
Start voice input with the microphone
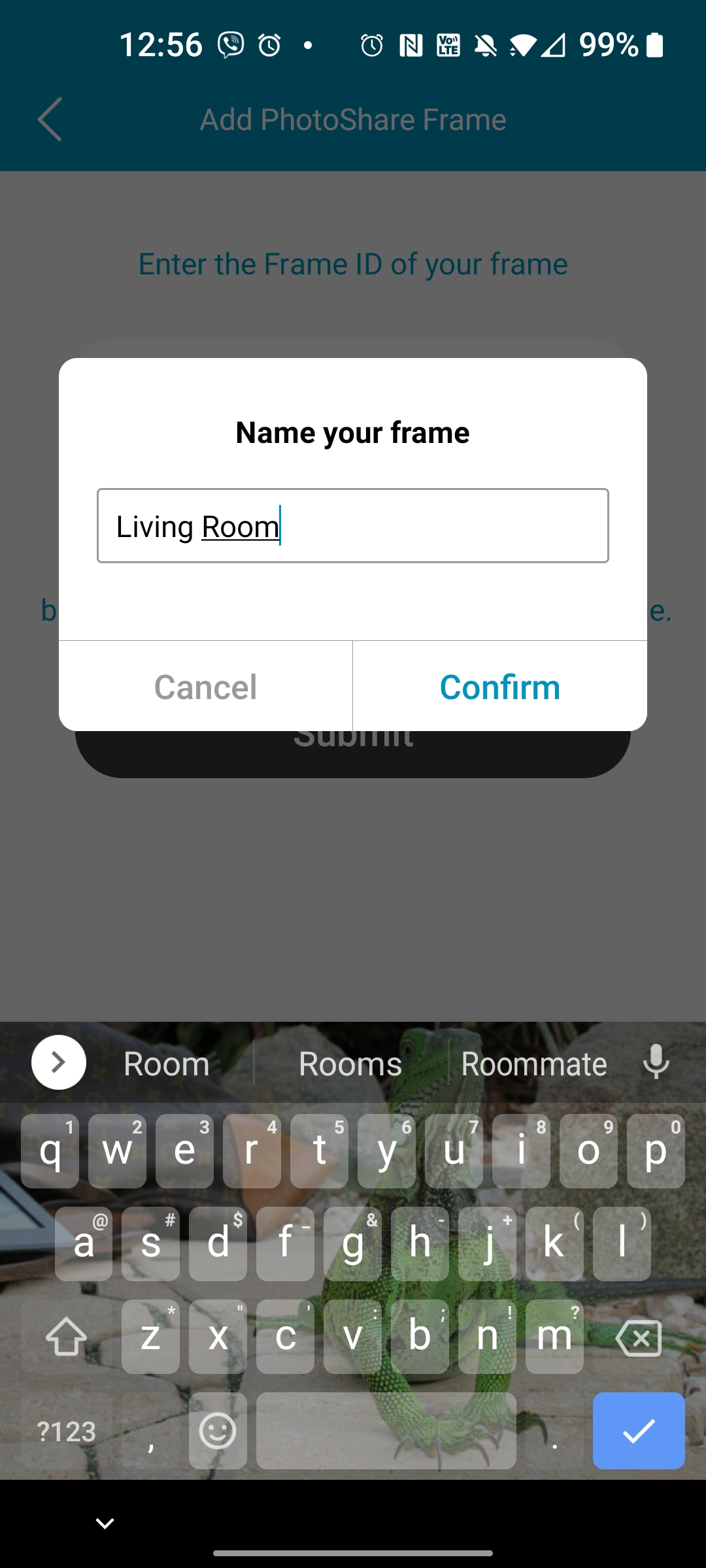tap(656, 1062)
